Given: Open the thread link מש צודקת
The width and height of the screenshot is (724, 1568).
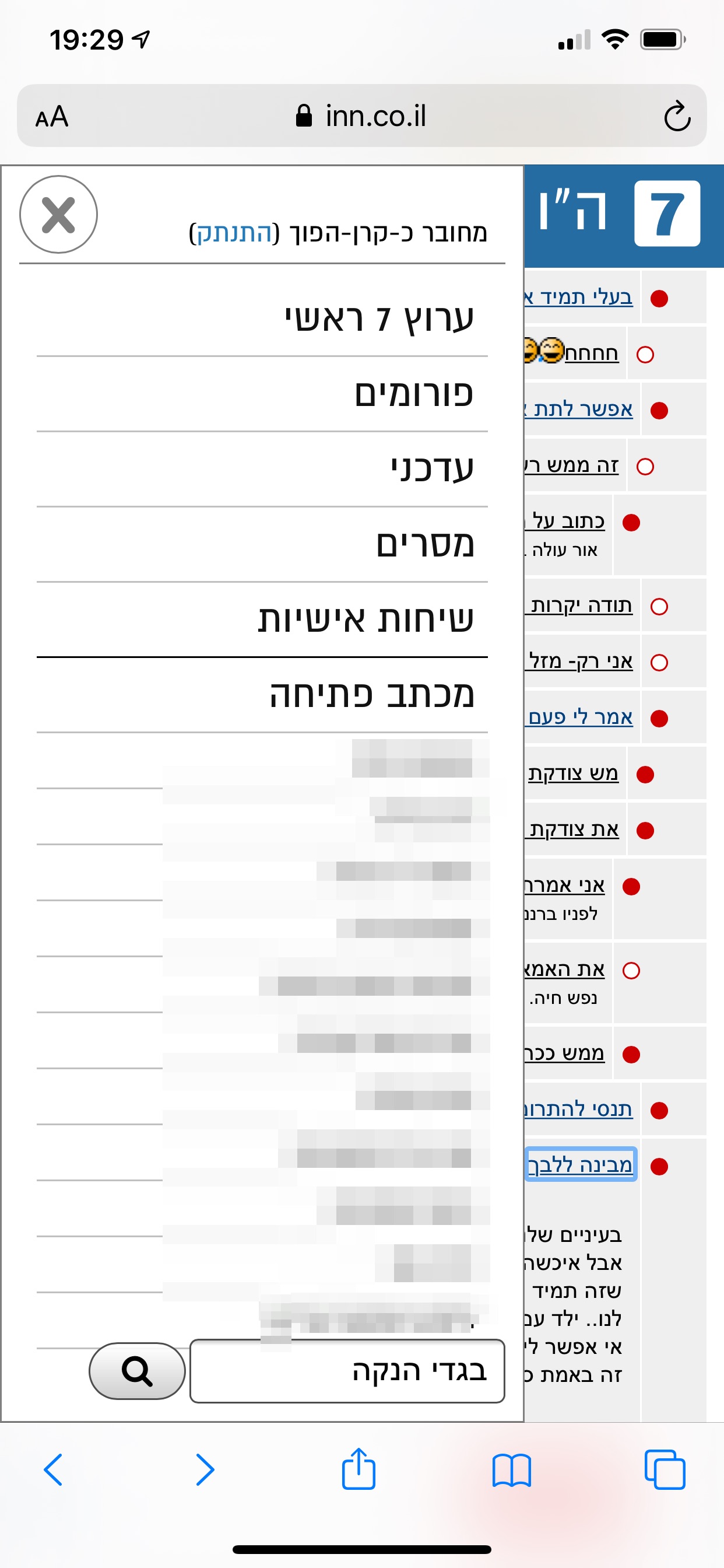Looking at the screenshot, I should (x=572, y=773).
